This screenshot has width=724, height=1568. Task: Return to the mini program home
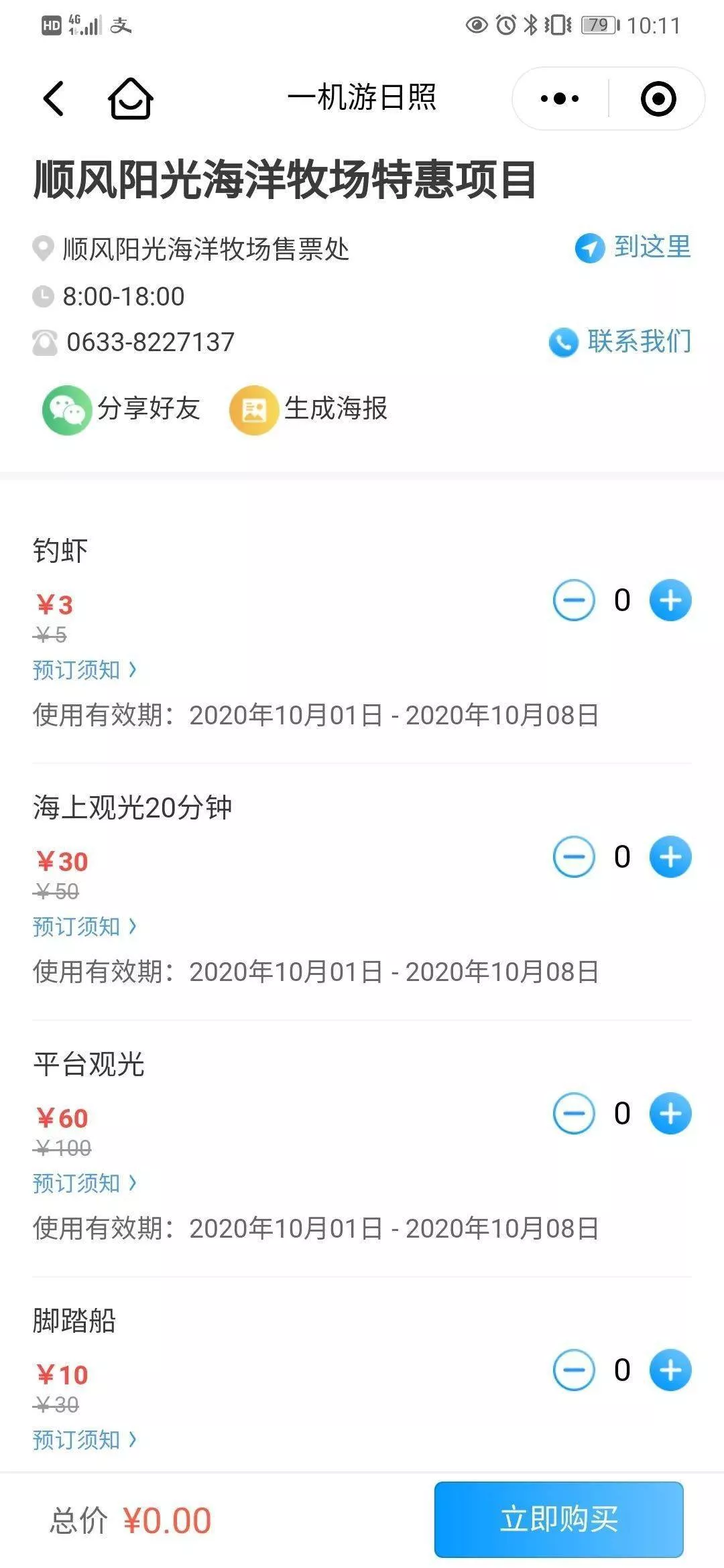[131, 99]
